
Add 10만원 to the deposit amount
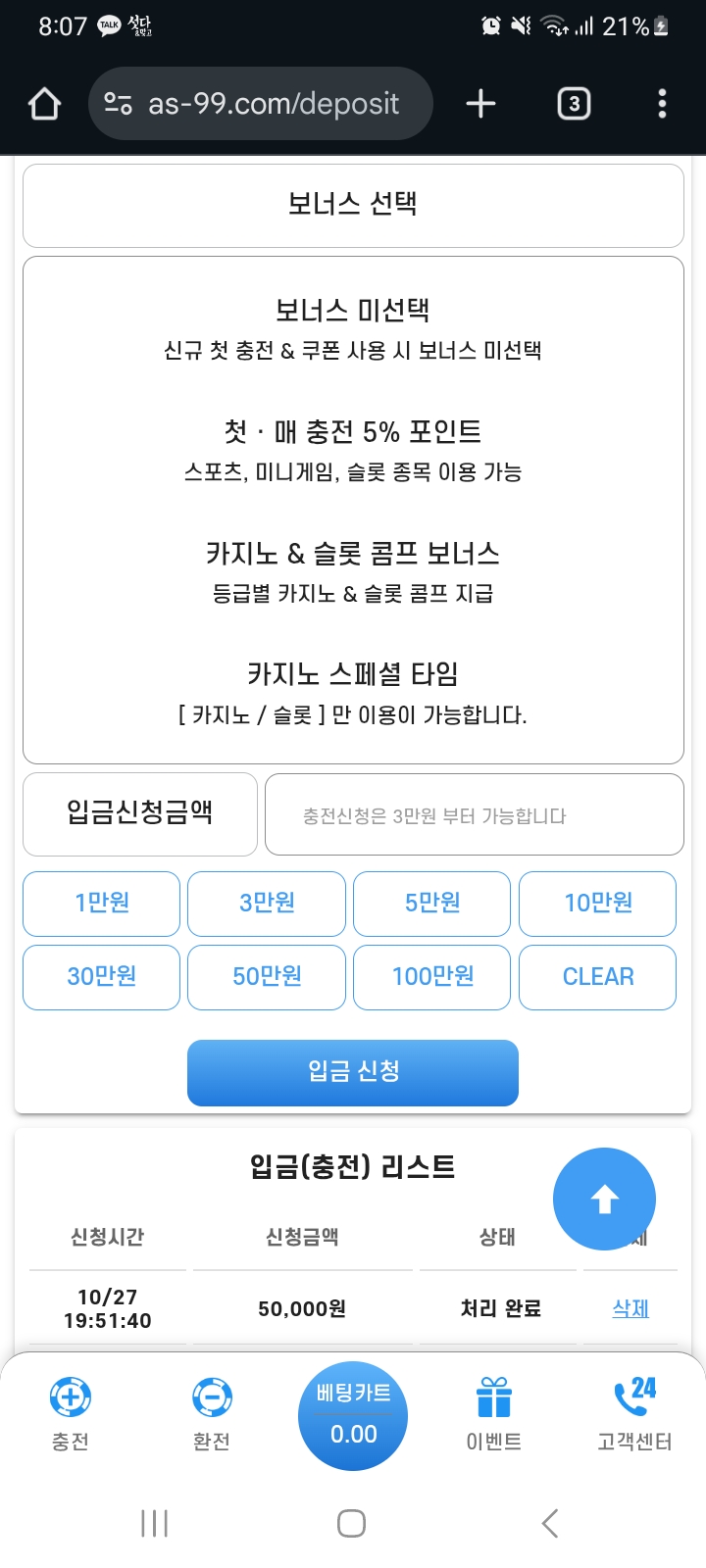tap(597, 903)
